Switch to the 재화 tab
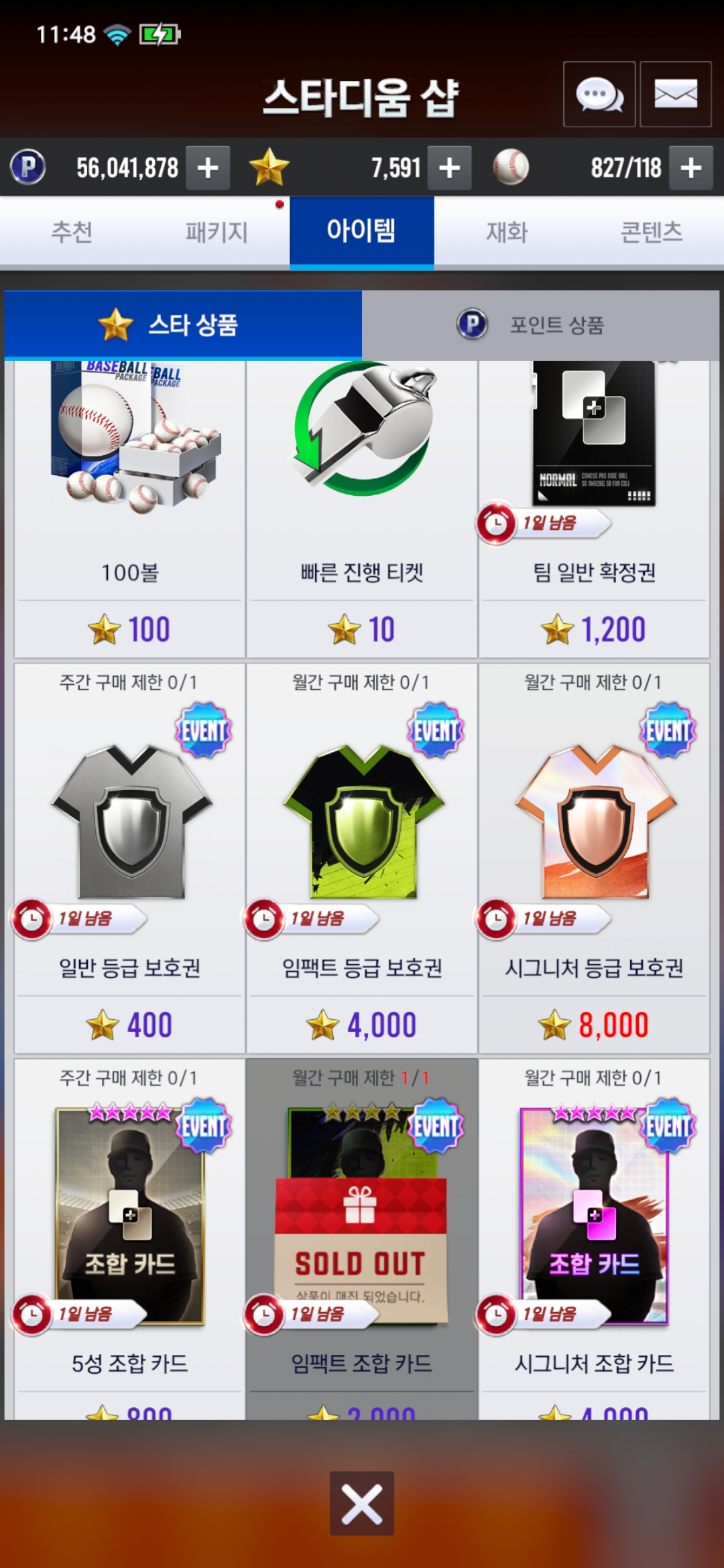724x1568 pixels. [507, 233]
